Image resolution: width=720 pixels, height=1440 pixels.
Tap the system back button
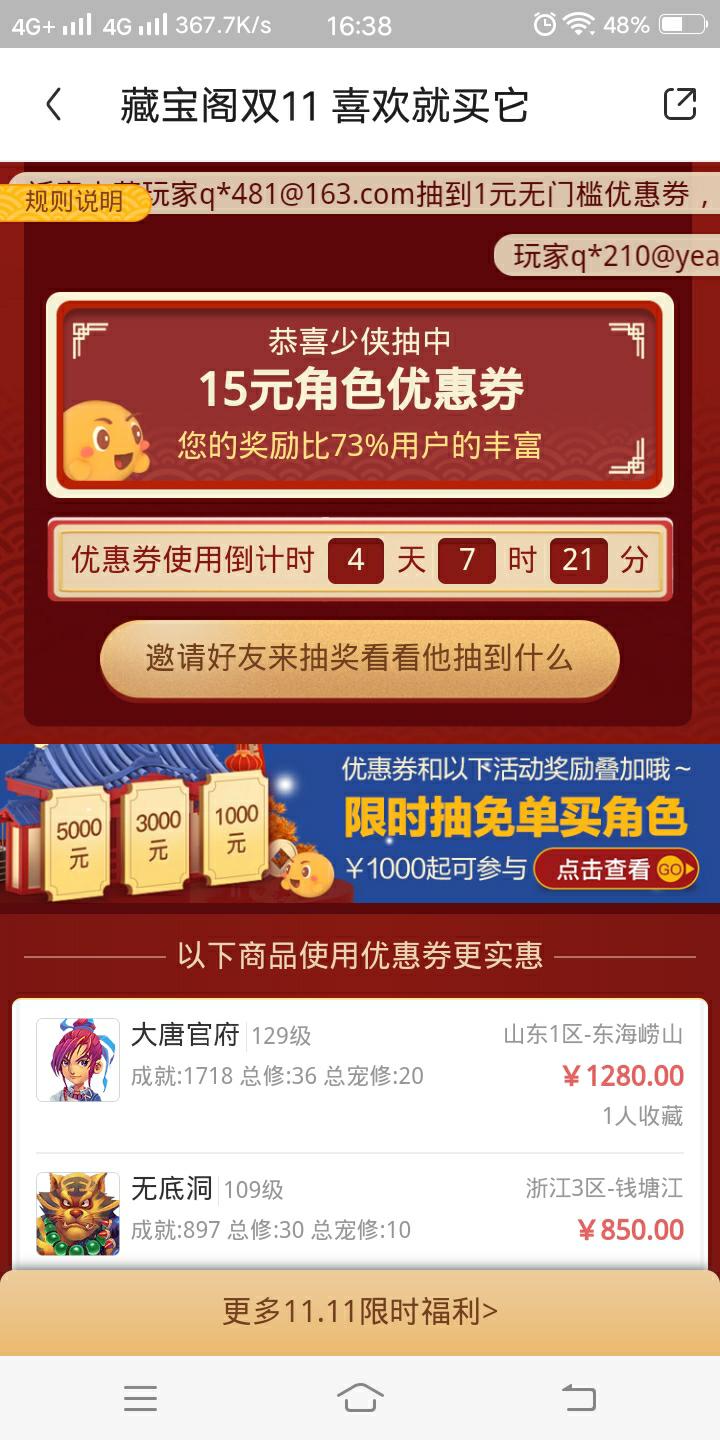click(578, 1398)
